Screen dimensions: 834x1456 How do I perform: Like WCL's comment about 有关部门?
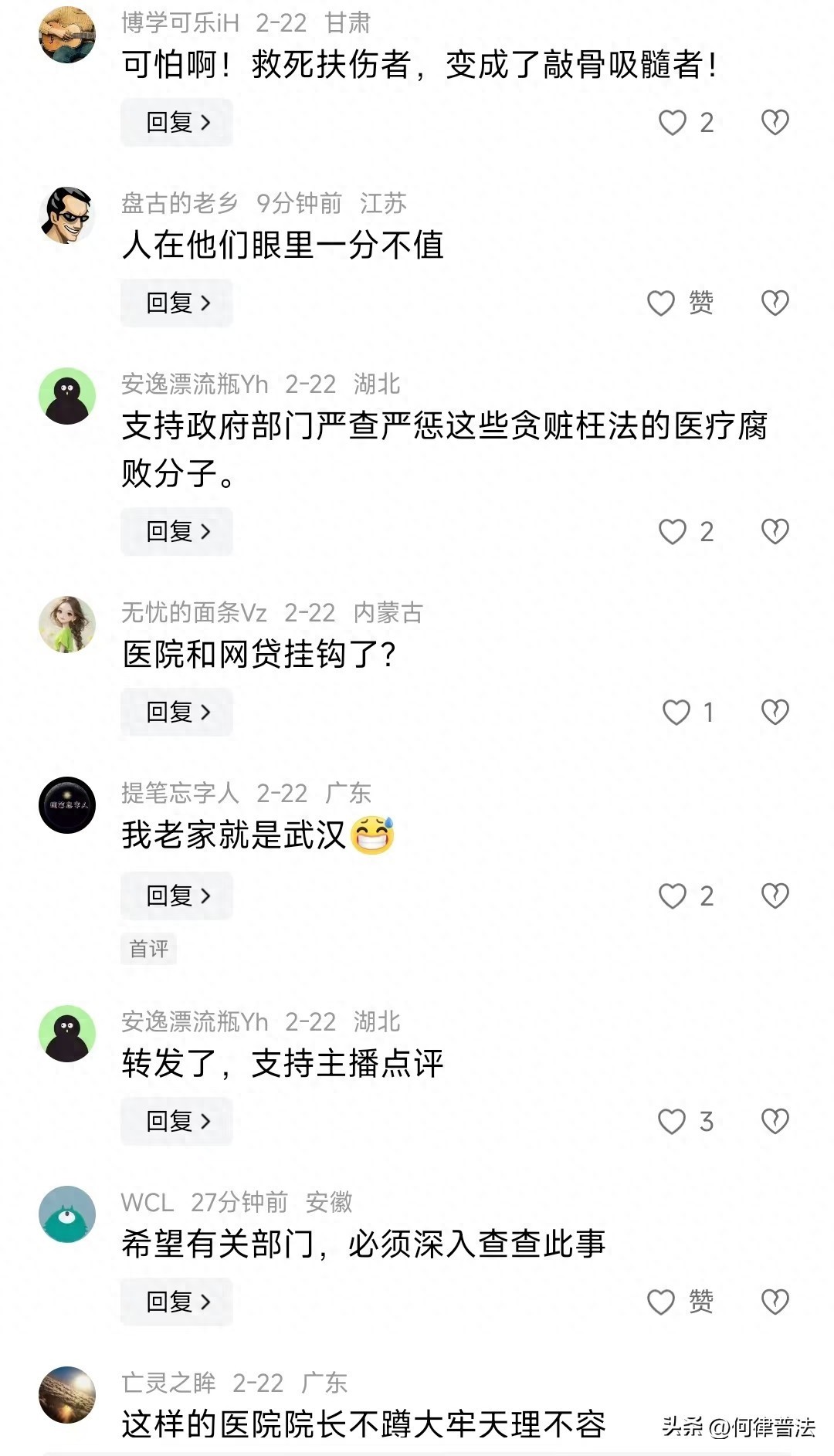point(661,1302)
